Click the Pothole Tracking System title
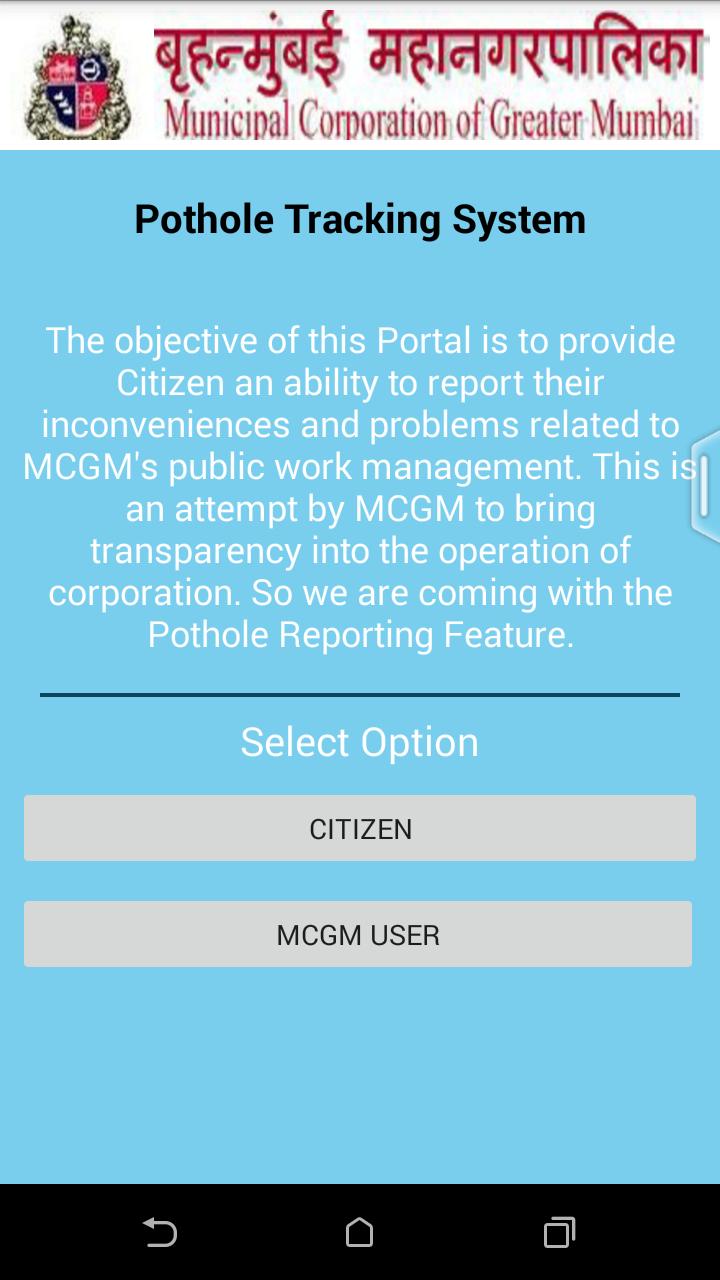The width and height of the screenshot is (720, 1280). [x=360, y=219]
